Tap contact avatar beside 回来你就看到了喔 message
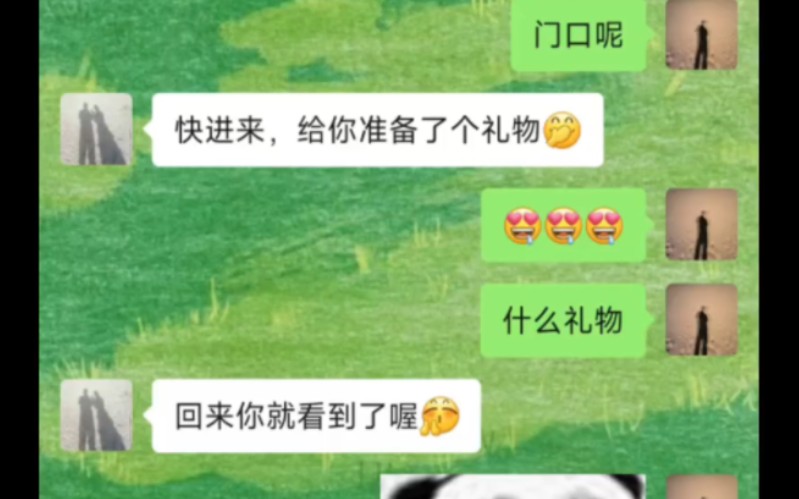The width and height of the screenshot is (799, 499). (x=96, y=415)
